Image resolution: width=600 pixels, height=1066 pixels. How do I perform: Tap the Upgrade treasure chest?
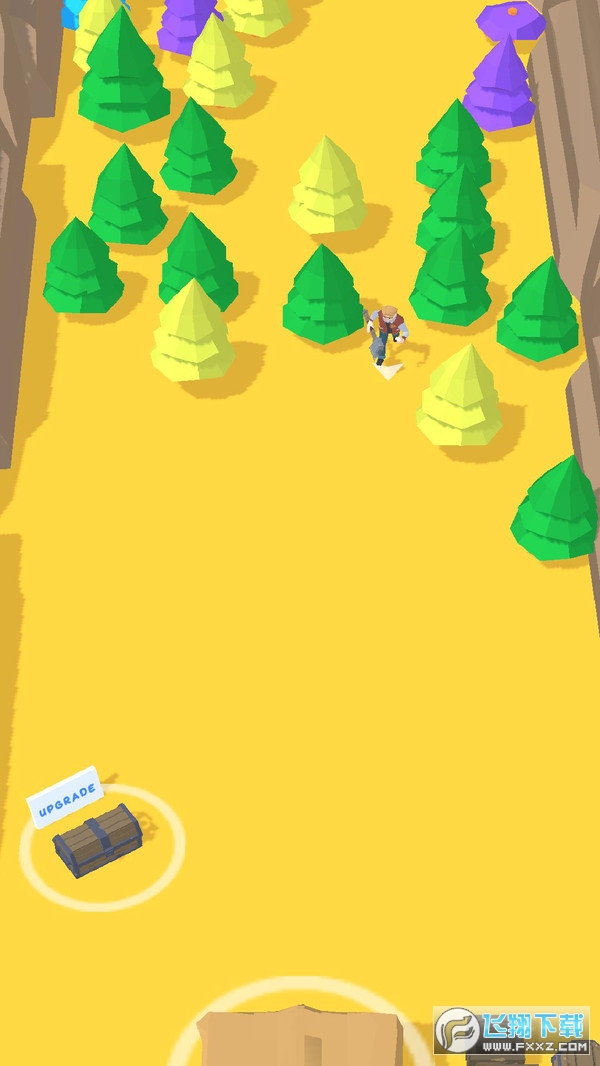click(98, 841)
